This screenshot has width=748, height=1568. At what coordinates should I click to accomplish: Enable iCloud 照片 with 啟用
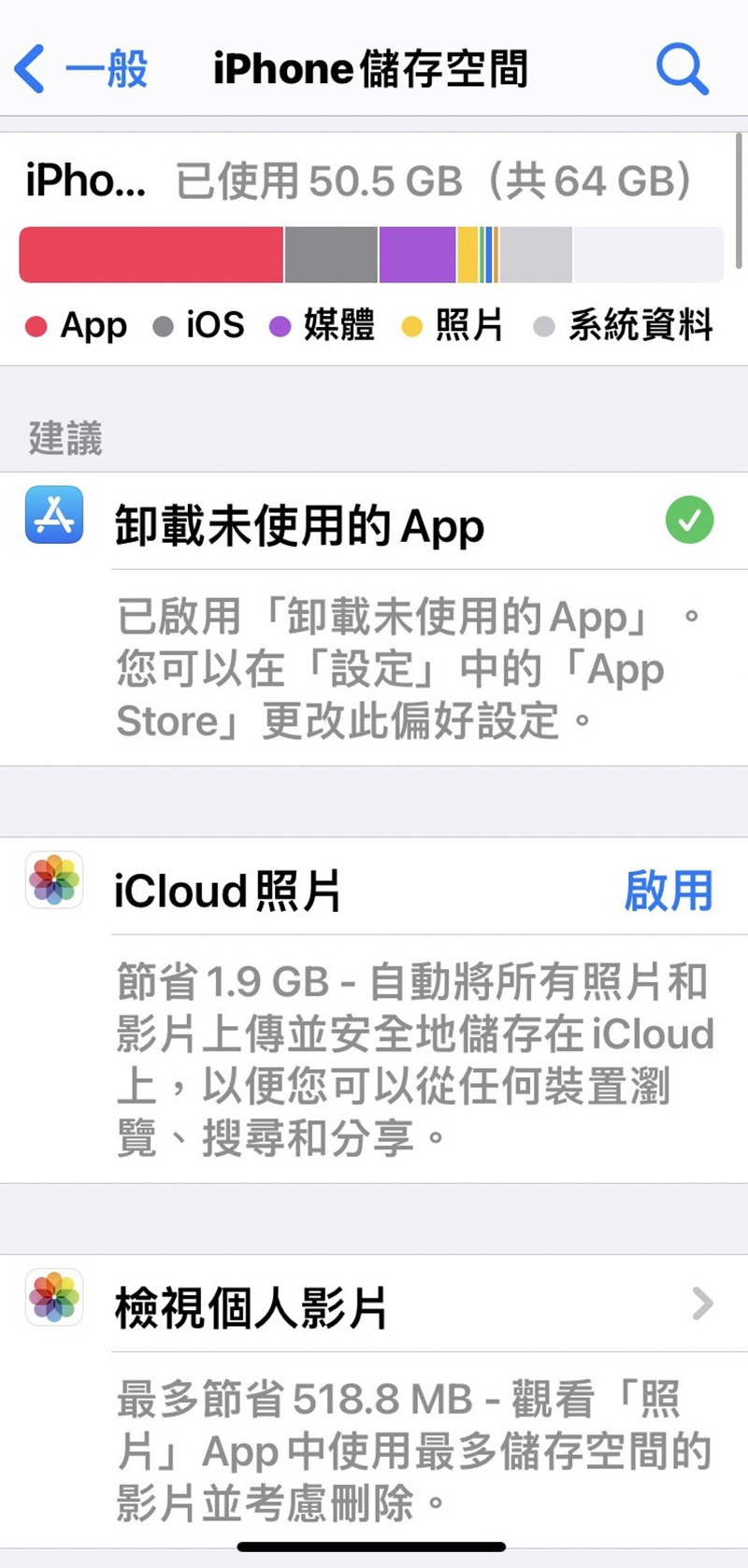coord(668,891)
